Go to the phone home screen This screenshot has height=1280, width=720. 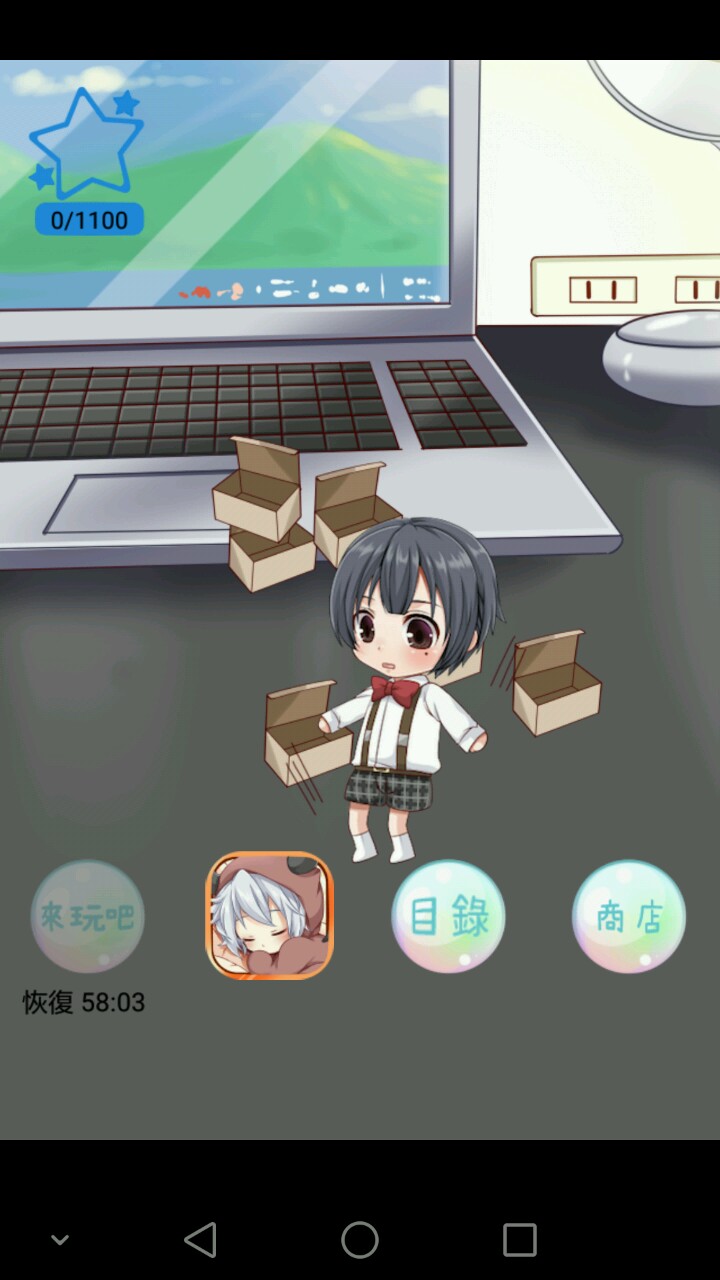click(360, 1240)
